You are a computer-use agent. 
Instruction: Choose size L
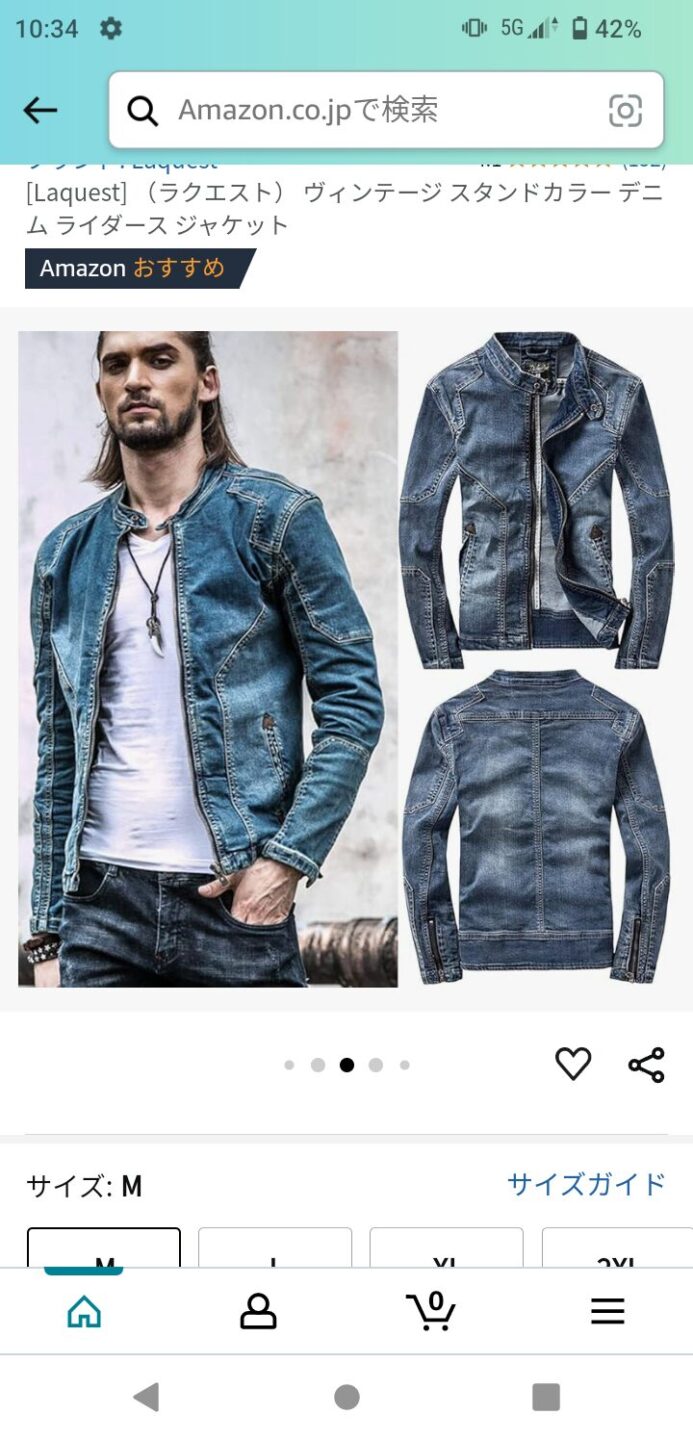pos(275,1250)
